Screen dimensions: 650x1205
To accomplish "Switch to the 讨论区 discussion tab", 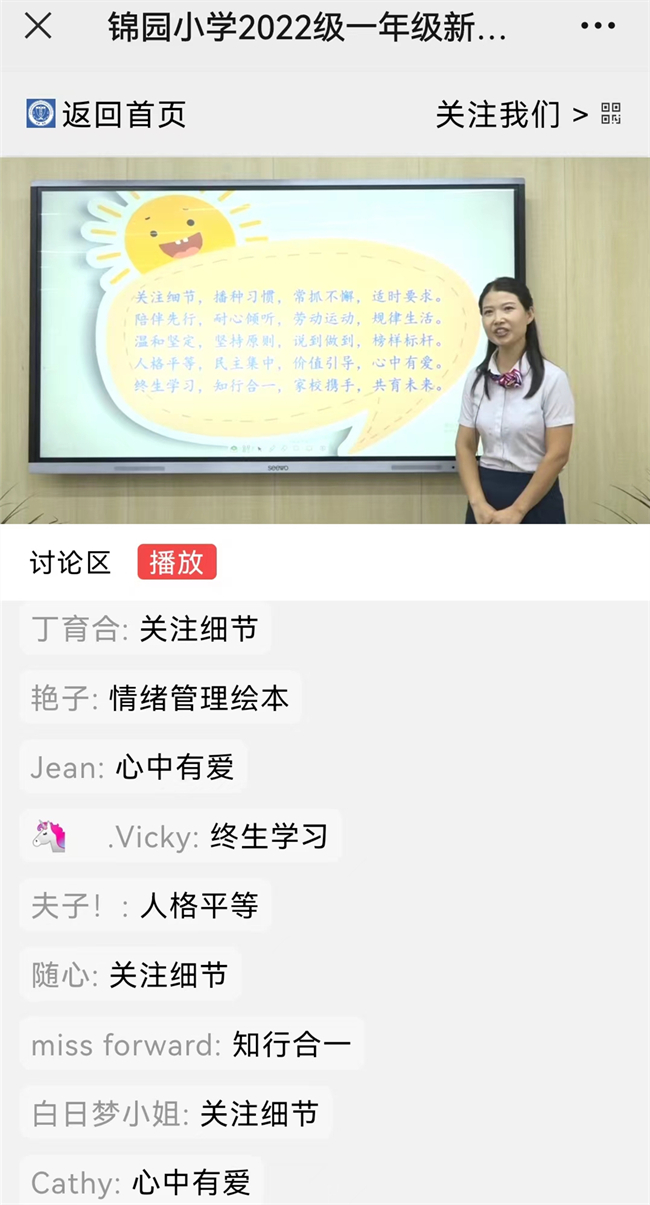I will (70, 562).
